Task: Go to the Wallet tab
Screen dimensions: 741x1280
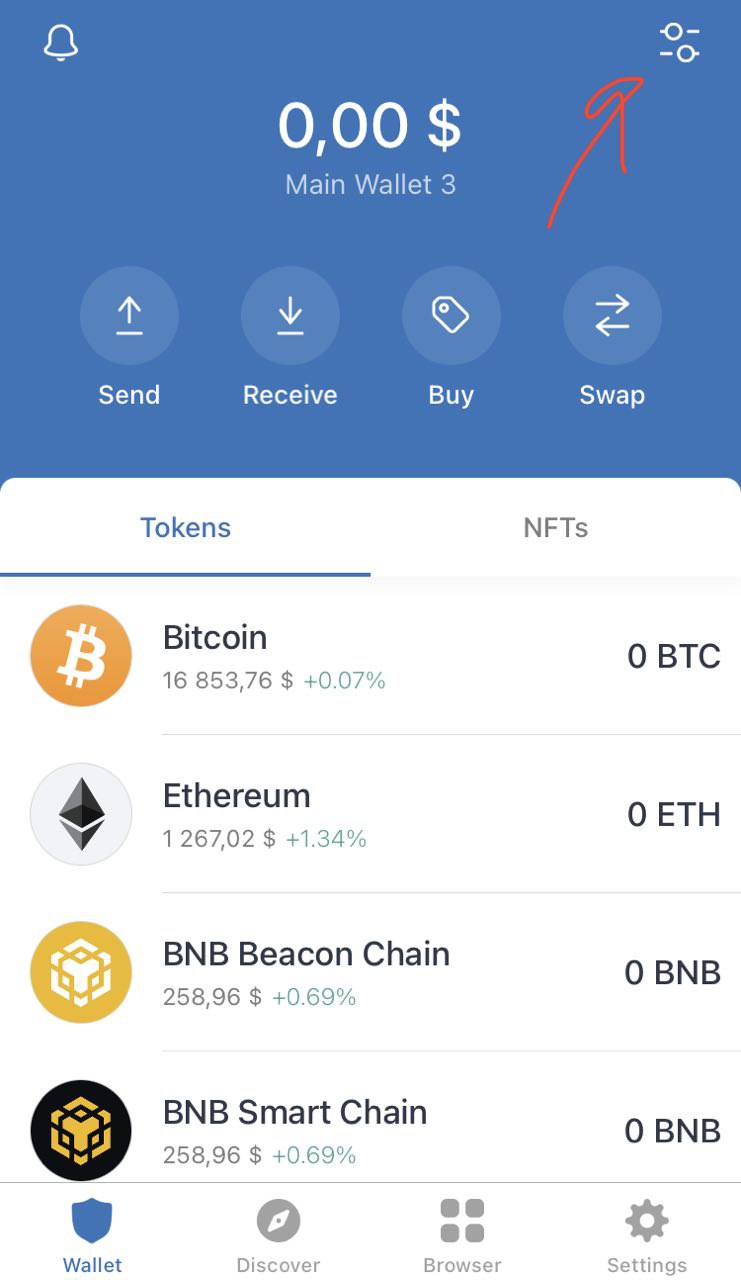Action: point(92,1236)
